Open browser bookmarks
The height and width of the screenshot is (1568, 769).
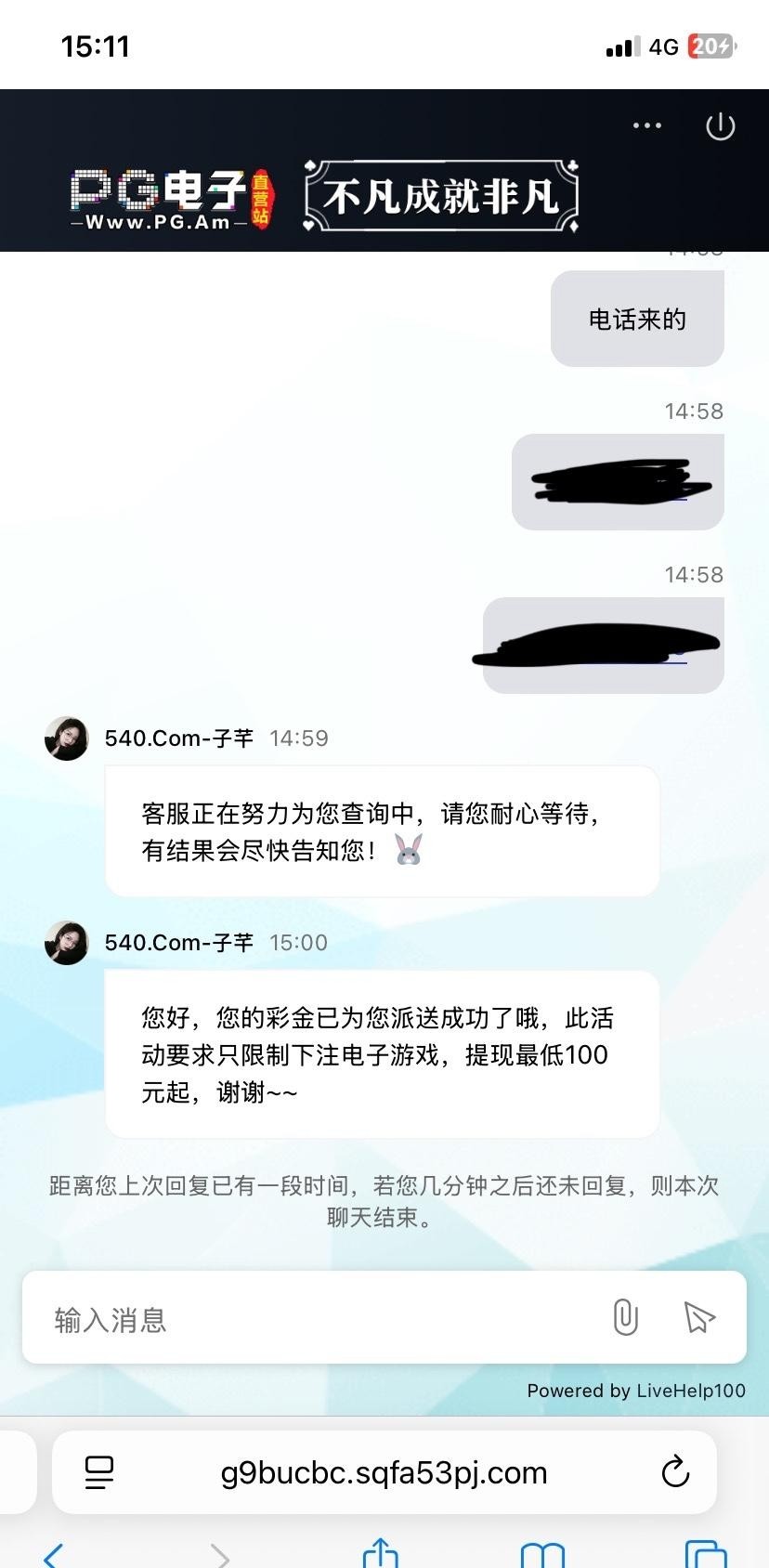(542, 1555)
